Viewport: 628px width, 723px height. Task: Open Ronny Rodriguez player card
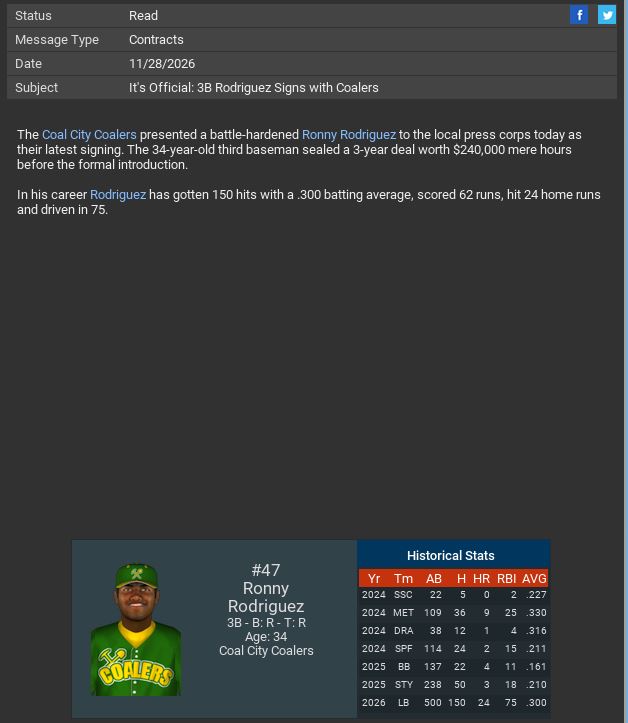point(265,597)
